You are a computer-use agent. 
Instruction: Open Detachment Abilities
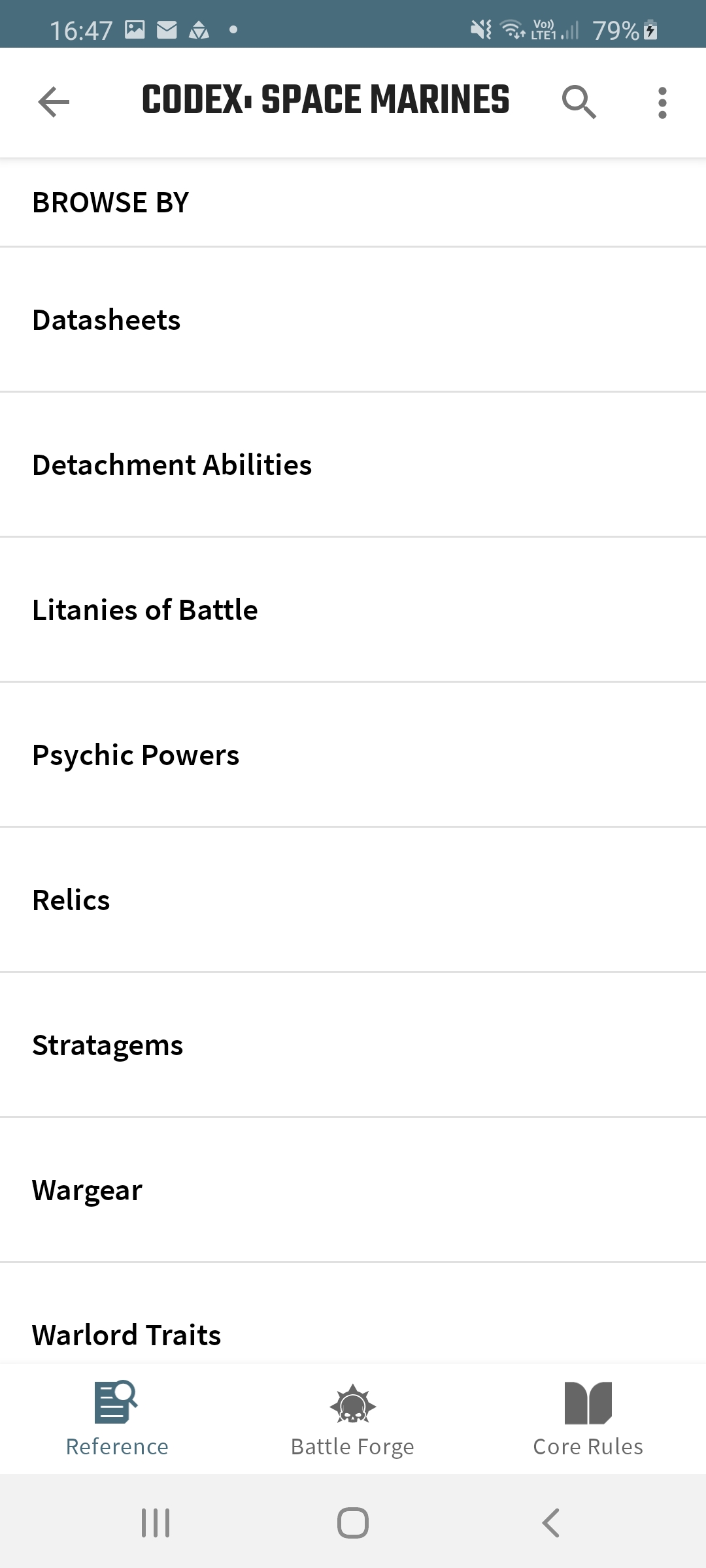[x=353, y=465]
